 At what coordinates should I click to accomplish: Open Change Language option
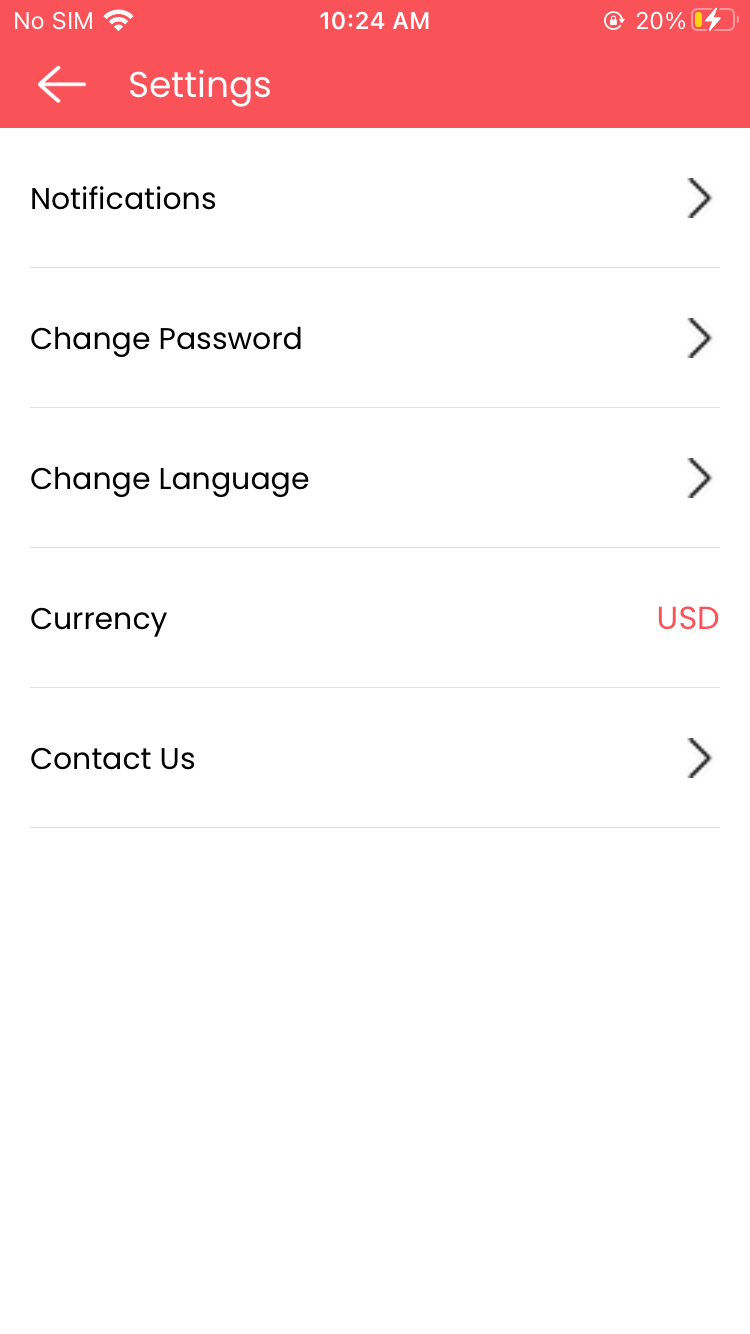(x=375, y=478)
